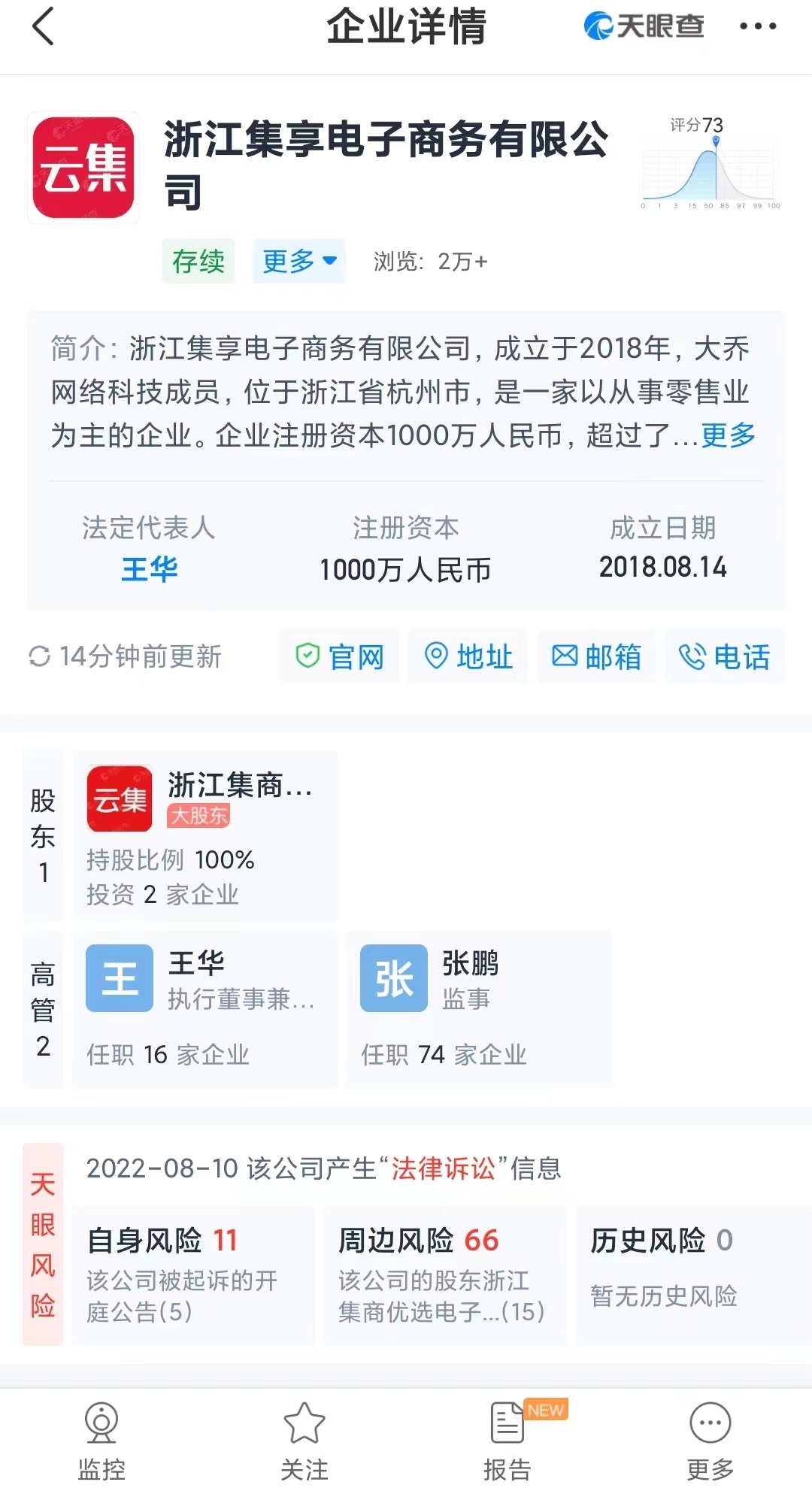Go back from the company details page
Image resolution: width=812 pixels, height=1491 pixels.
coord(44,27)
